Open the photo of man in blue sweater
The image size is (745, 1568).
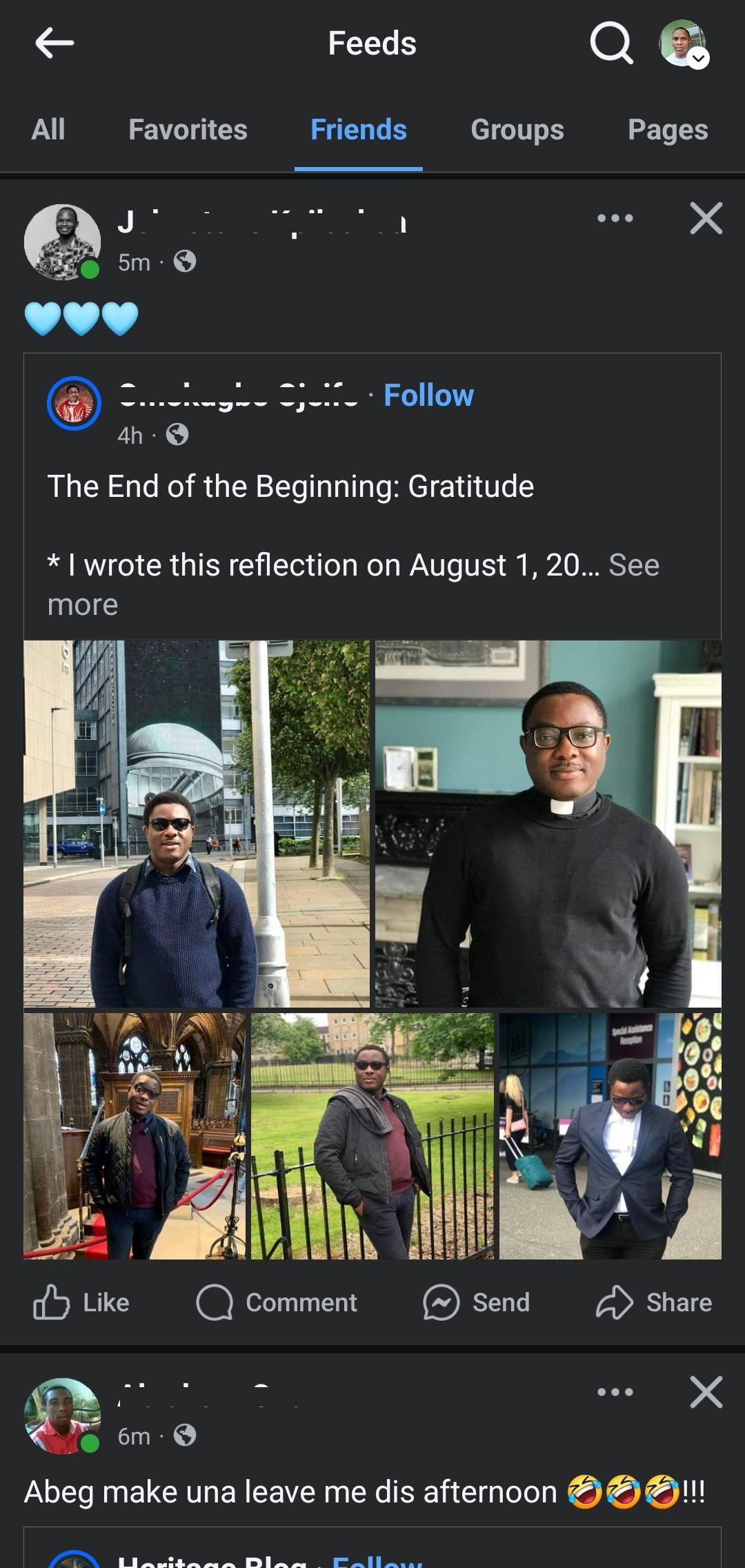coord(196,823)
